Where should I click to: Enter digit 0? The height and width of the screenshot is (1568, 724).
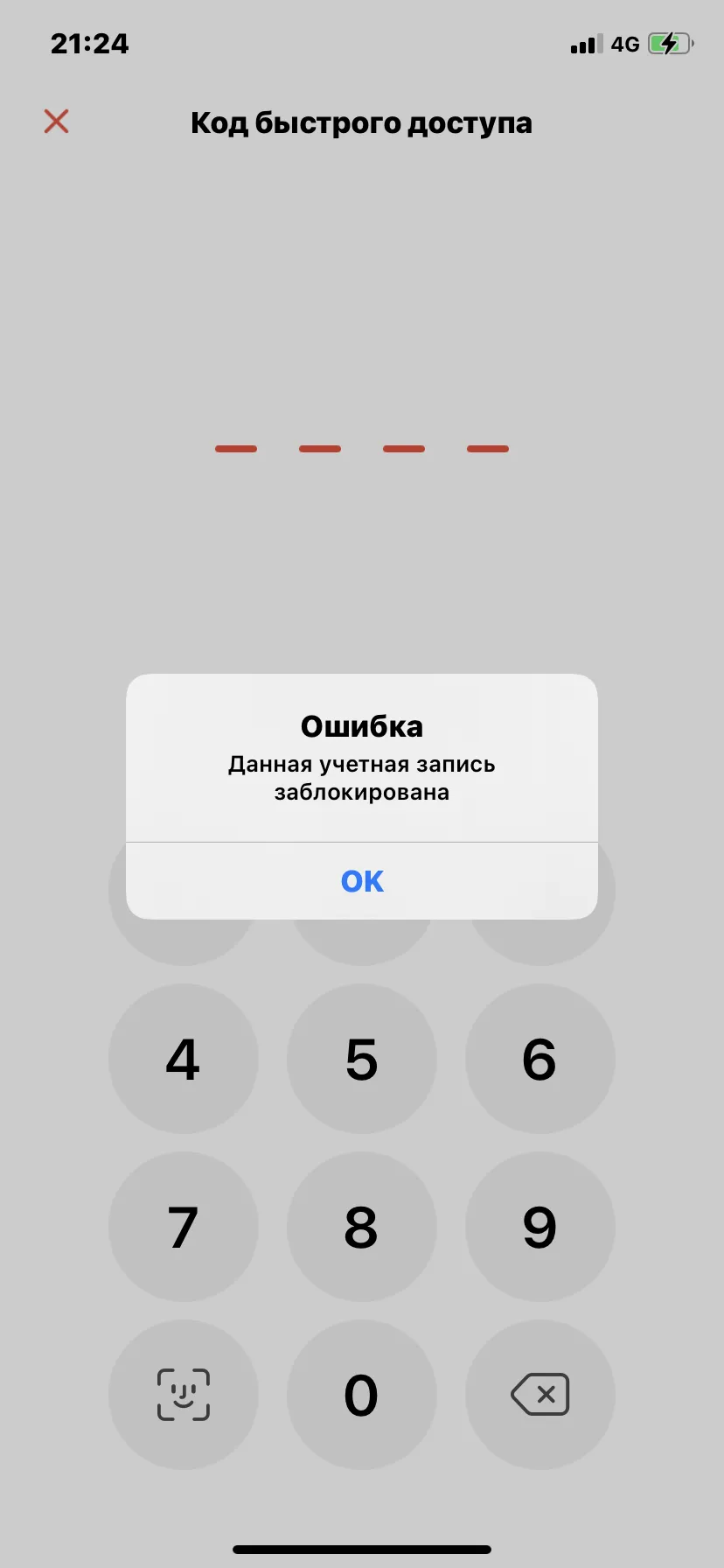362,1395
